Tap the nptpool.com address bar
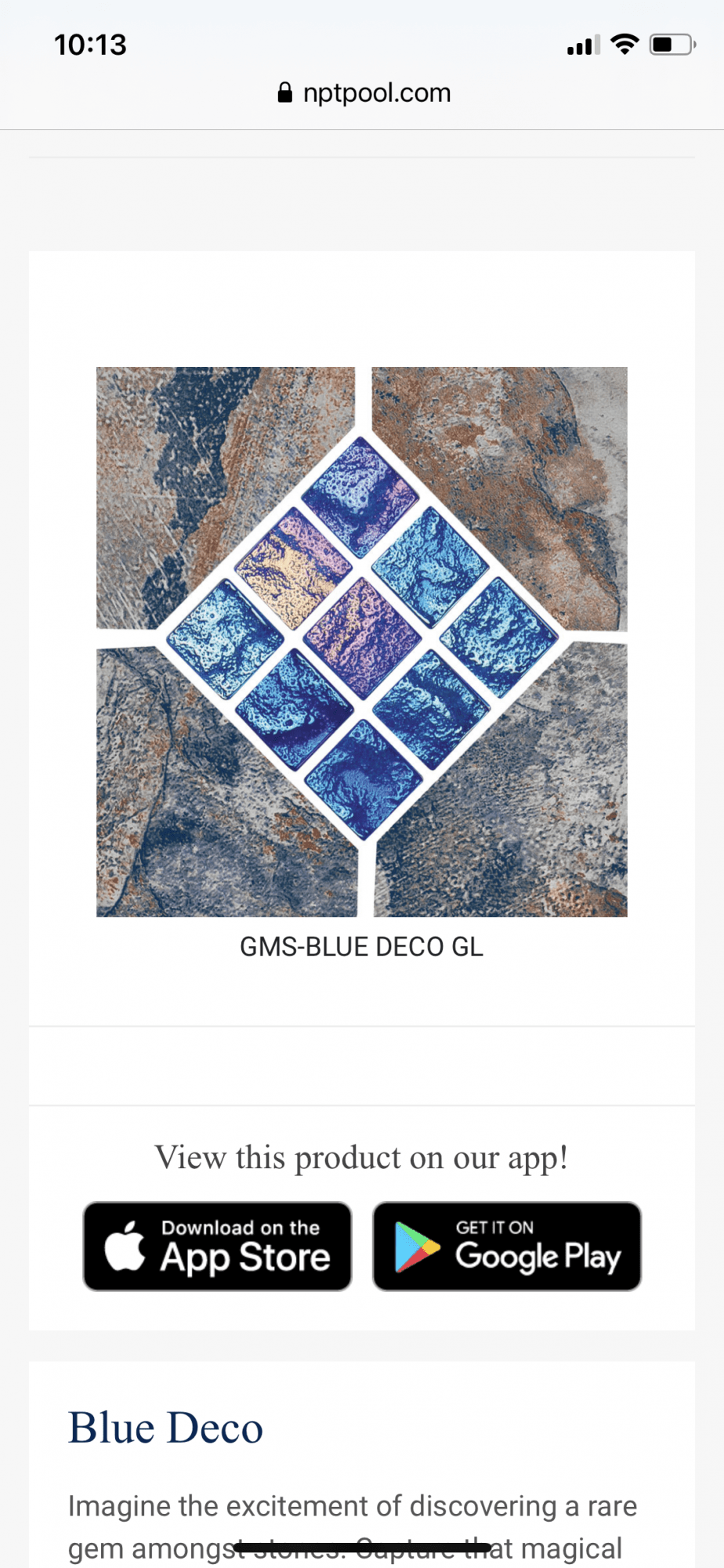The image size is (724, 1568). tap(364, 93)
